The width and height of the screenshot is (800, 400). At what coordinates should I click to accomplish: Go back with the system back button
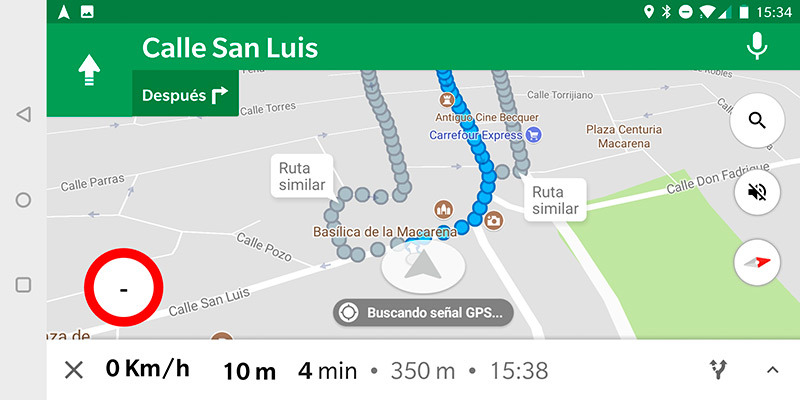click(23, 115)
